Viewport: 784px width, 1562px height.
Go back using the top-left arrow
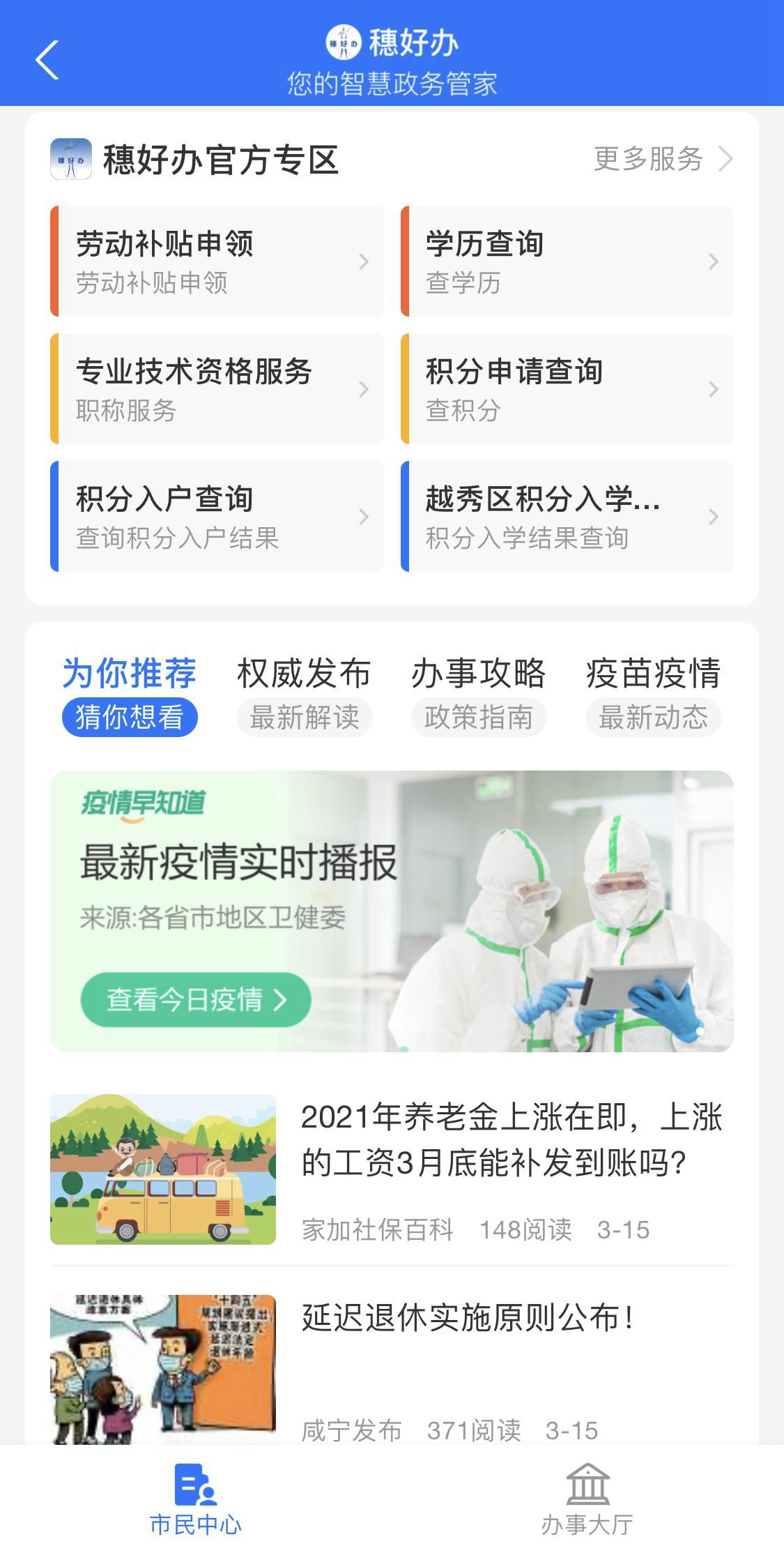[x=47, y=60]
